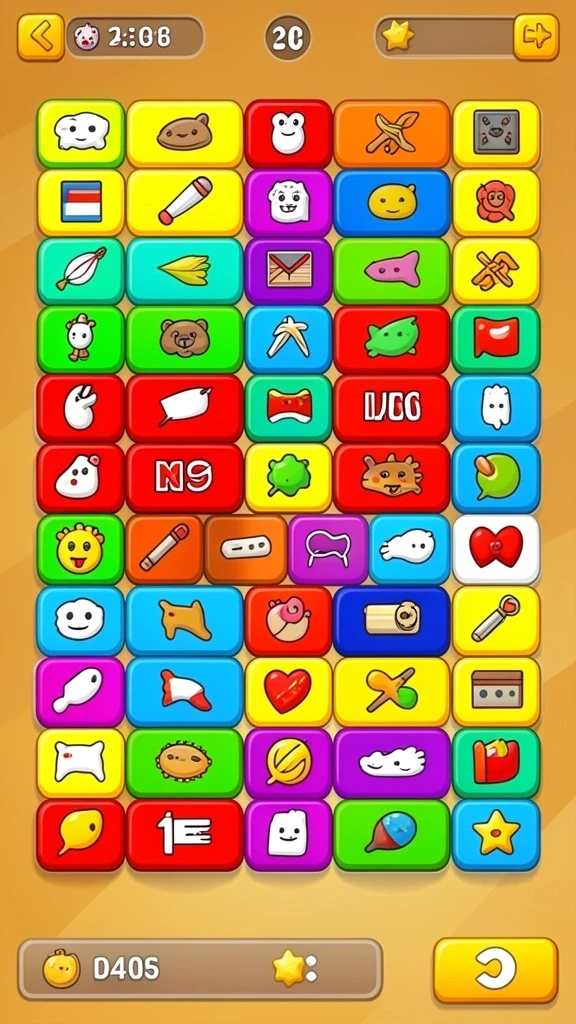This screenshot has height=1024, width=576.
Task: Select the striped flag tile
Action: point(80,202)
